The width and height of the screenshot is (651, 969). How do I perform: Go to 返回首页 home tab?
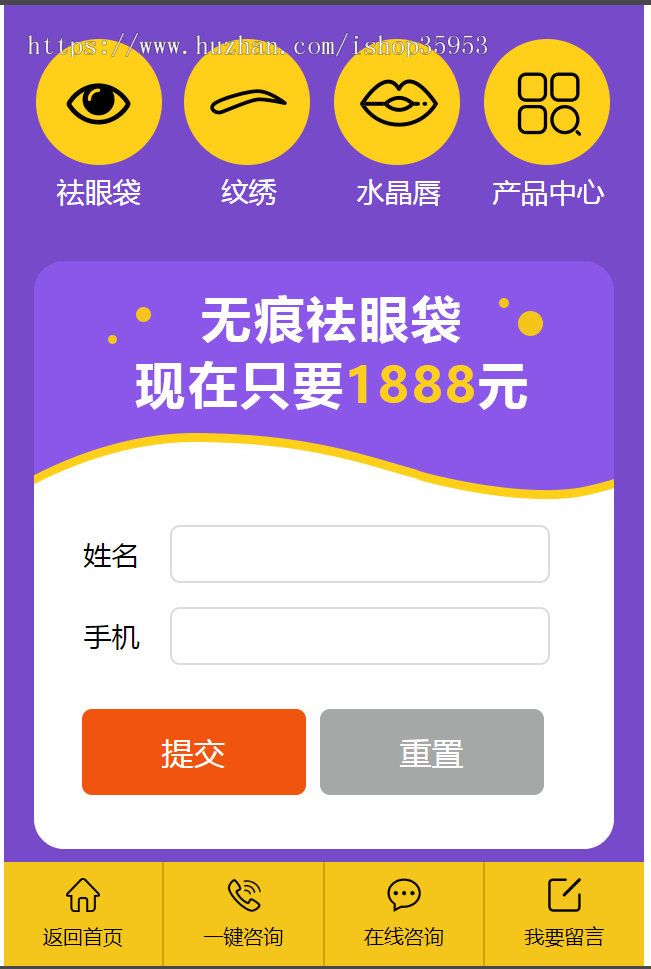click(x=83, y=912)
